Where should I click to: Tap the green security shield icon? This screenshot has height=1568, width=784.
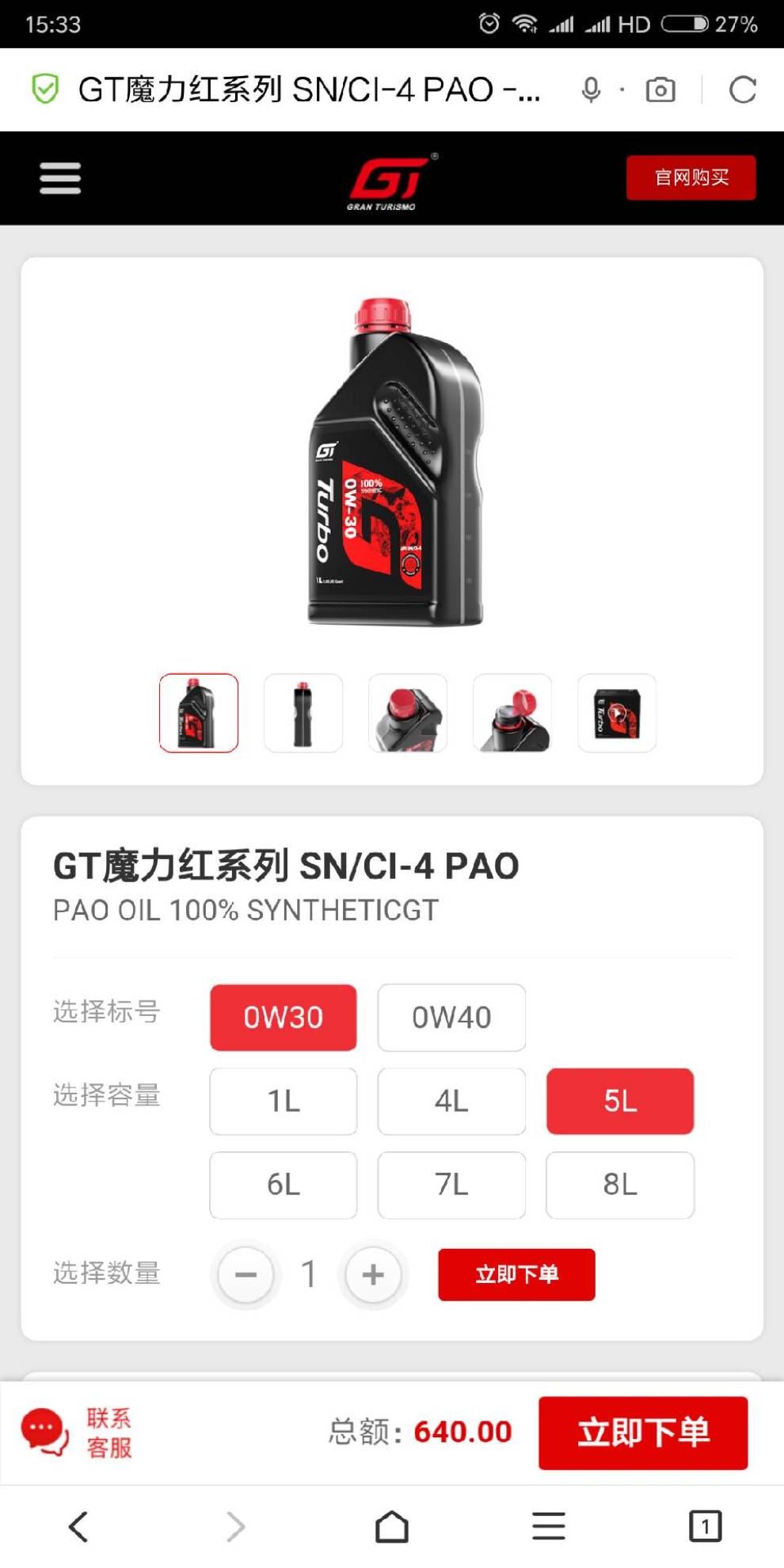click(45, 89)
